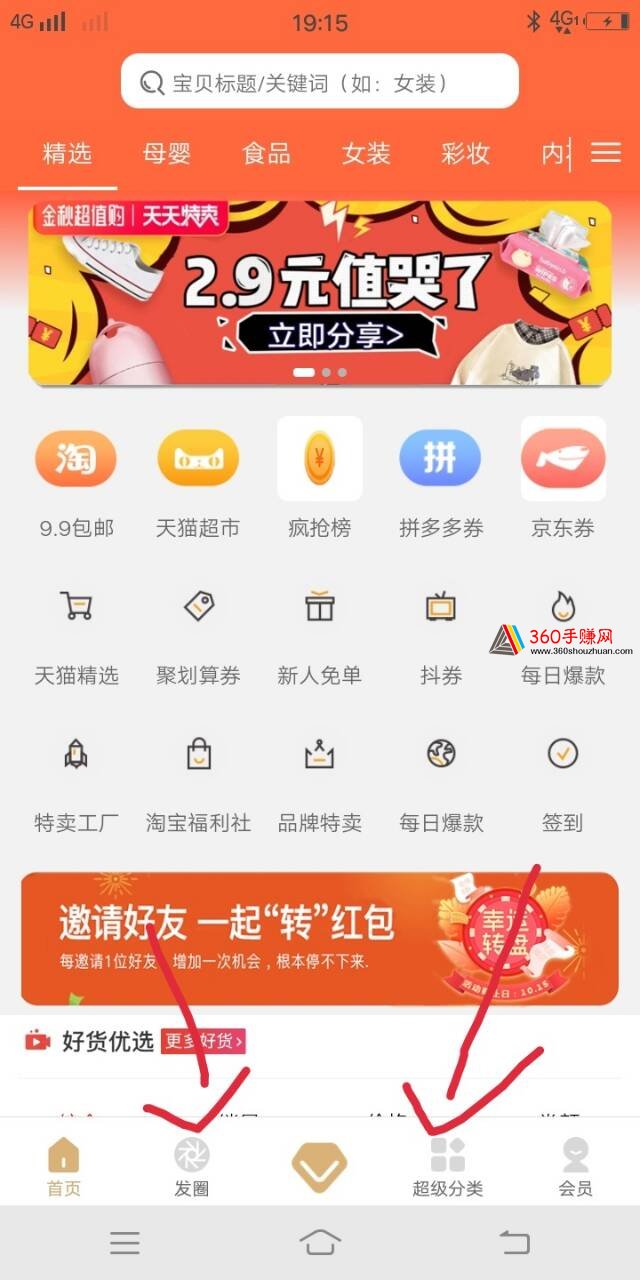Open the 2.9元值哭了 promo banner
The image size is (640, 1280).
(x=320, y=293)
